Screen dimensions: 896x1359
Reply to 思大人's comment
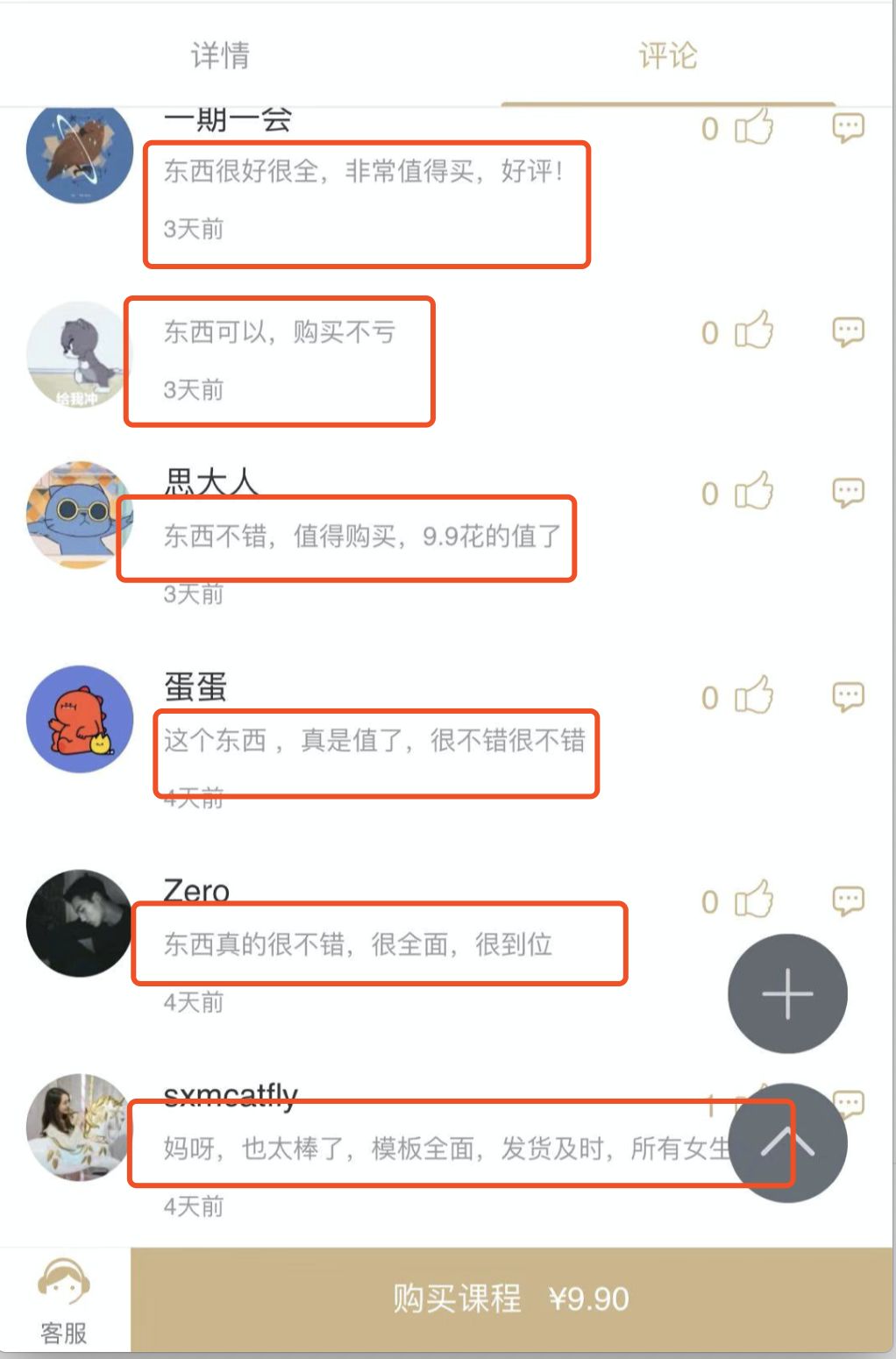[x=848, y=492]
